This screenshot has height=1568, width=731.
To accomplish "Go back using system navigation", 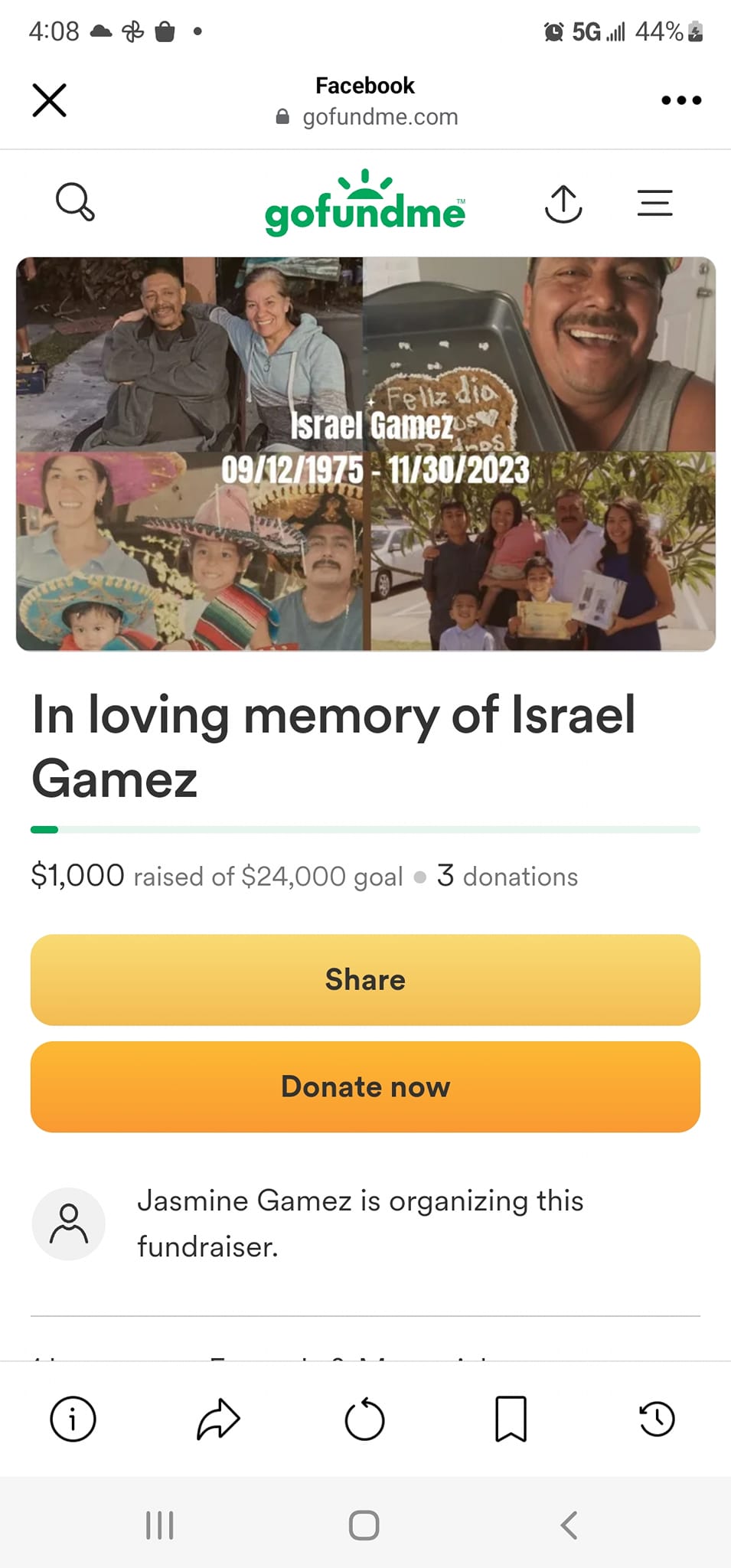I will coord(569,1525).
